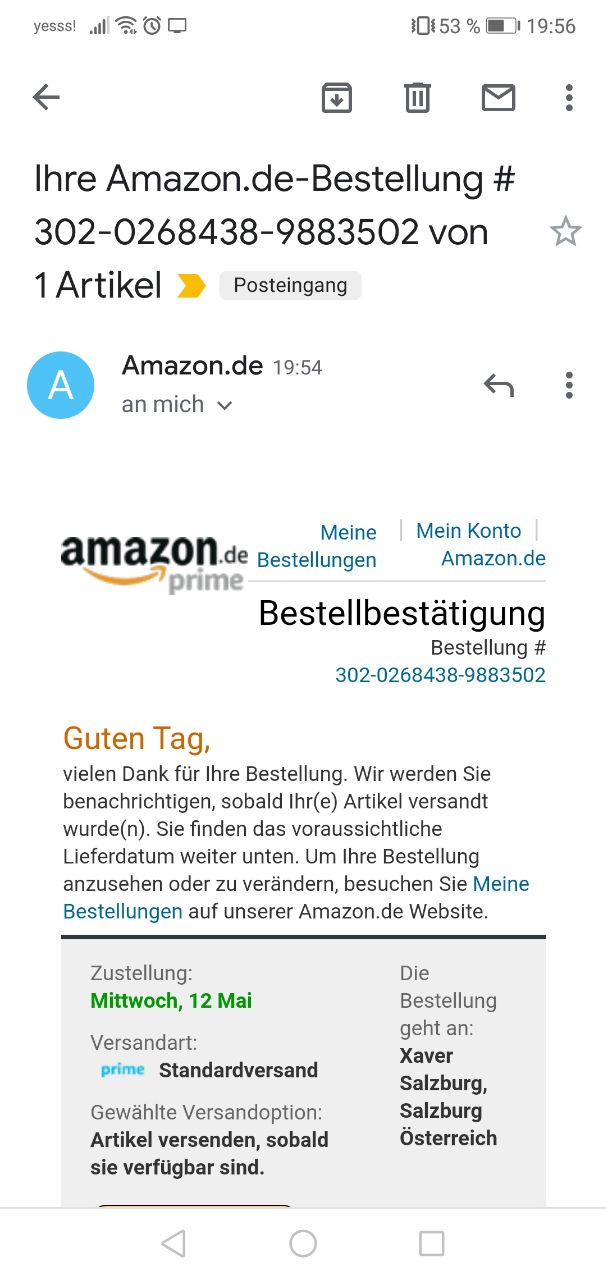Open Amazon.de sender avatar
Image resolution: width=606 pixels, height=1280 pixels.
(x=61, y=385)
